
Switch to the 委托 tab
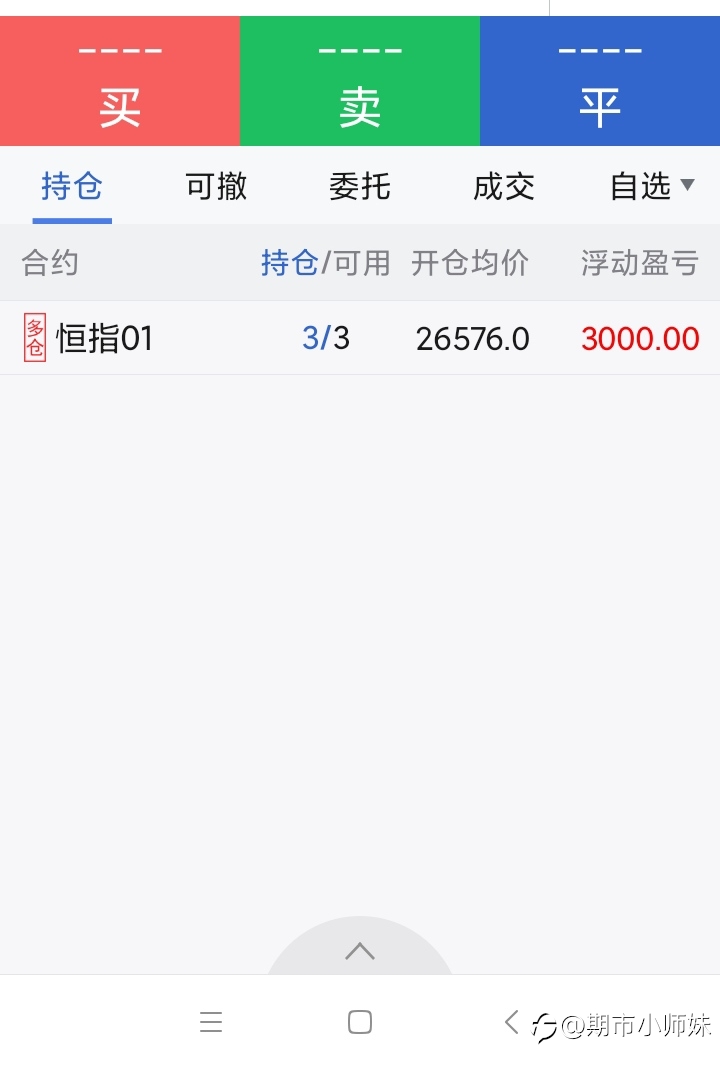click(360, 186)
